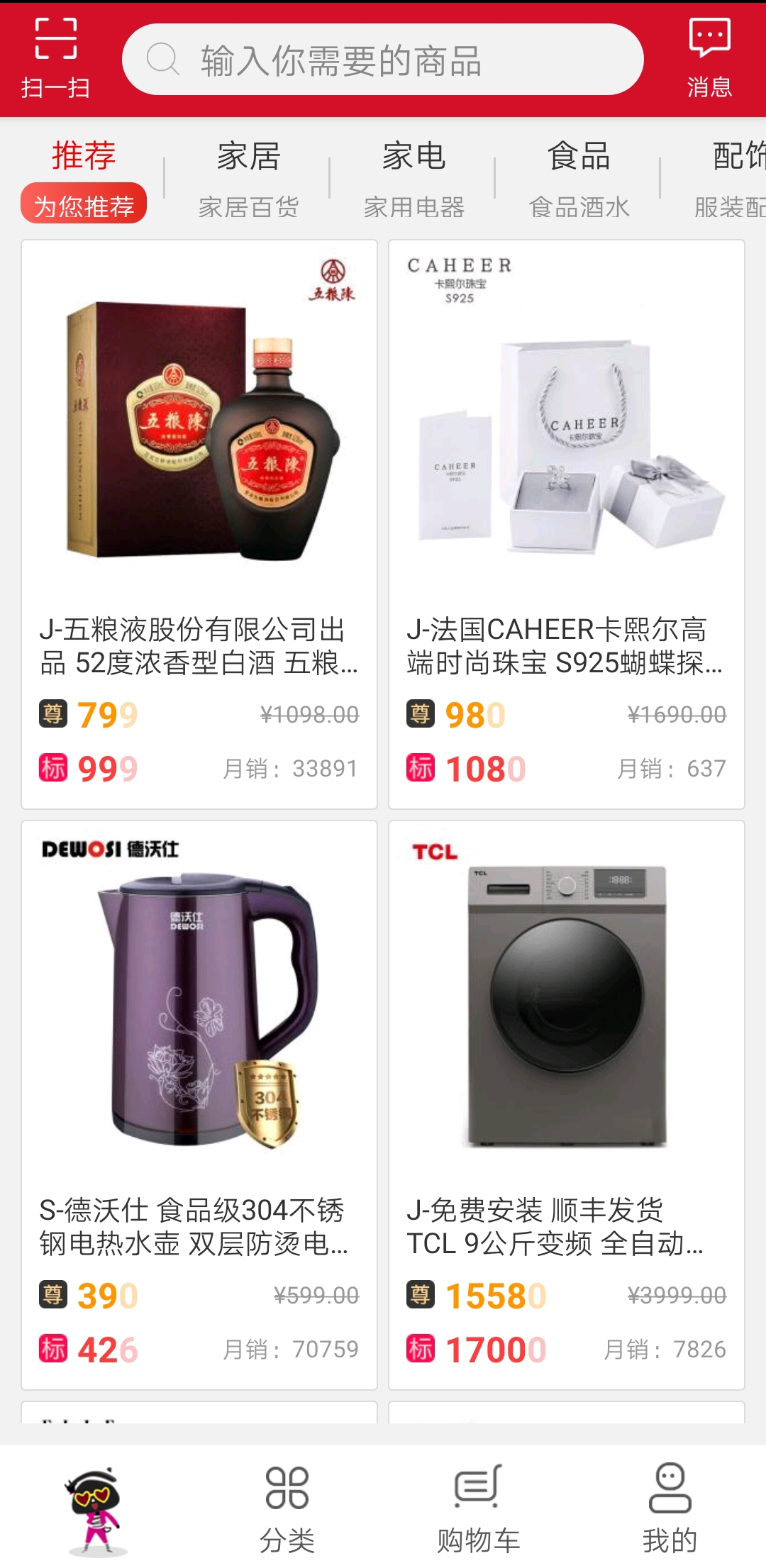Open 消息 messages
766x1568 pixels.
click(709, 58)
